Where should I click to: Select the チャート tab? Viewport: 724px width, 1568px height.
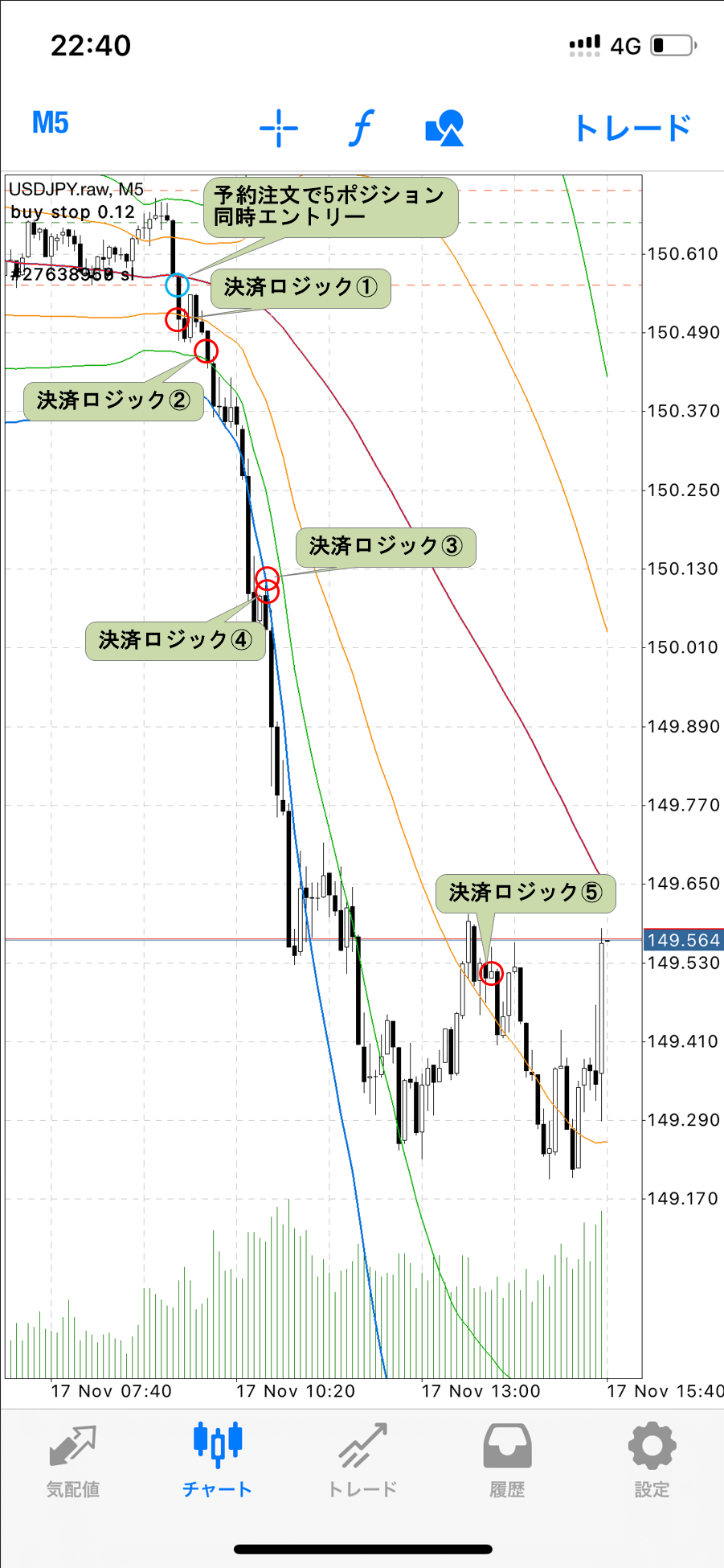[x=217, y=1460]
